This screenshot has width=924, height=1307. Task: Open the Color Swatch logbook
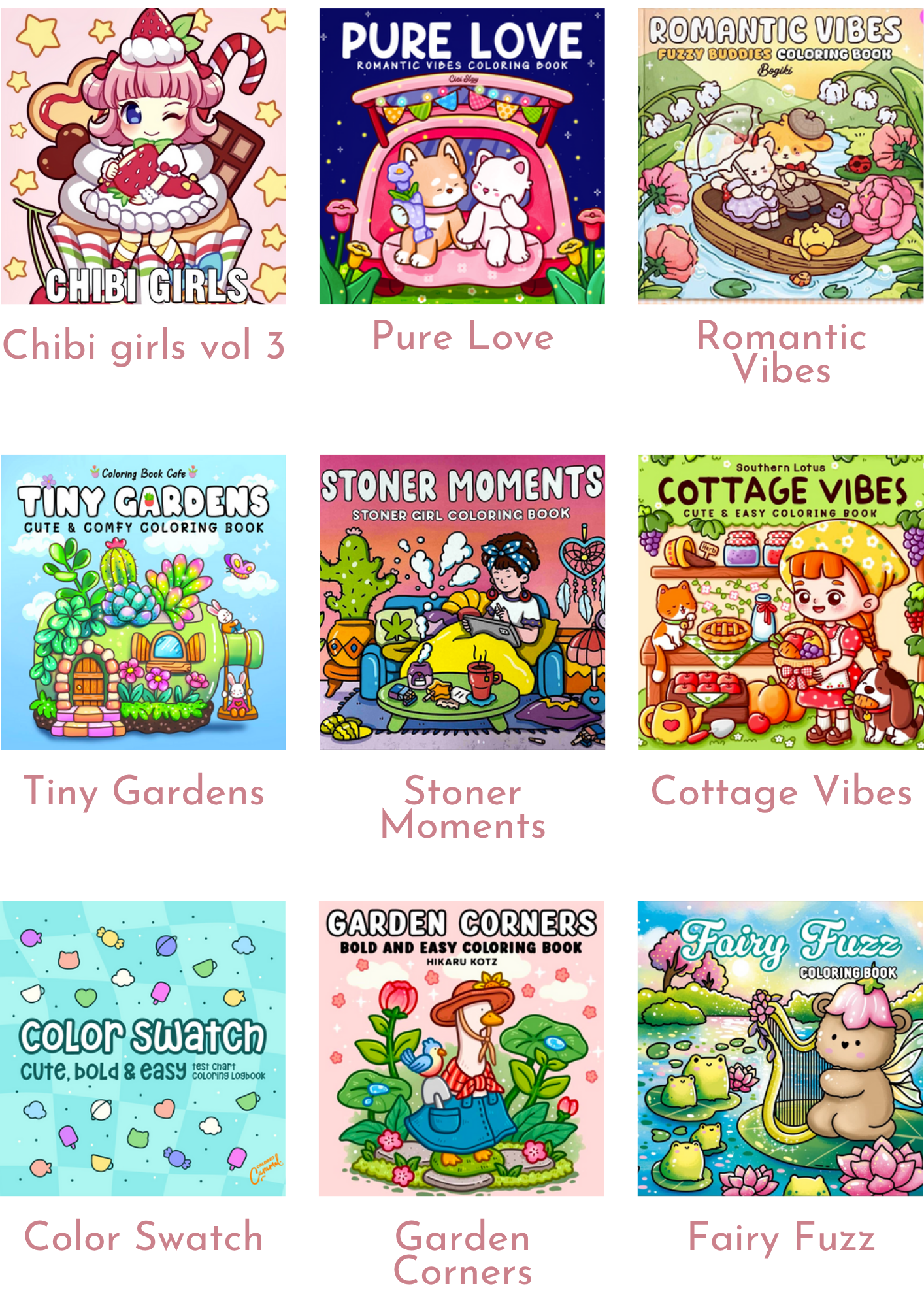(143, 1048)
